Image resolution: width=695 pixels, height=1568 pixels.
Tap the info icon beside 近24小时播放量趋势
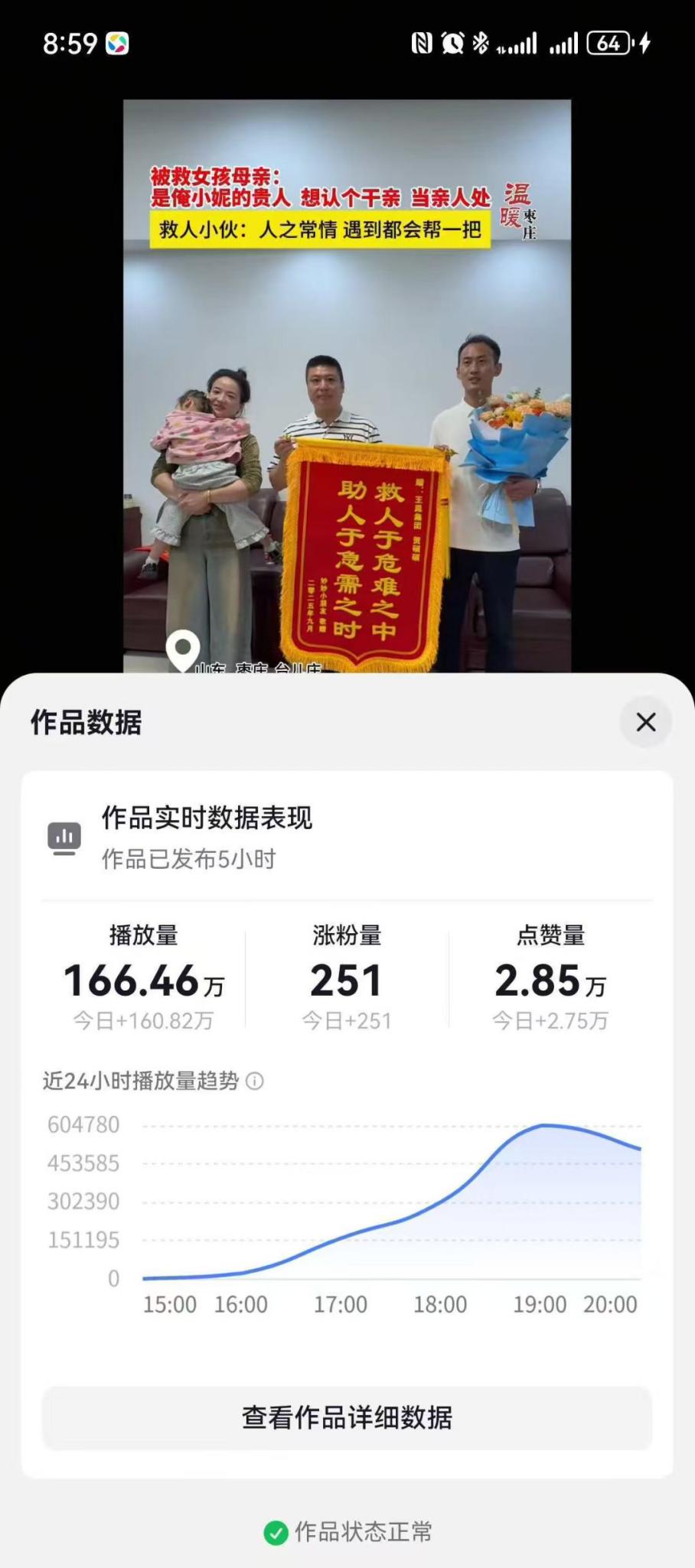(x=255, y=1081)
